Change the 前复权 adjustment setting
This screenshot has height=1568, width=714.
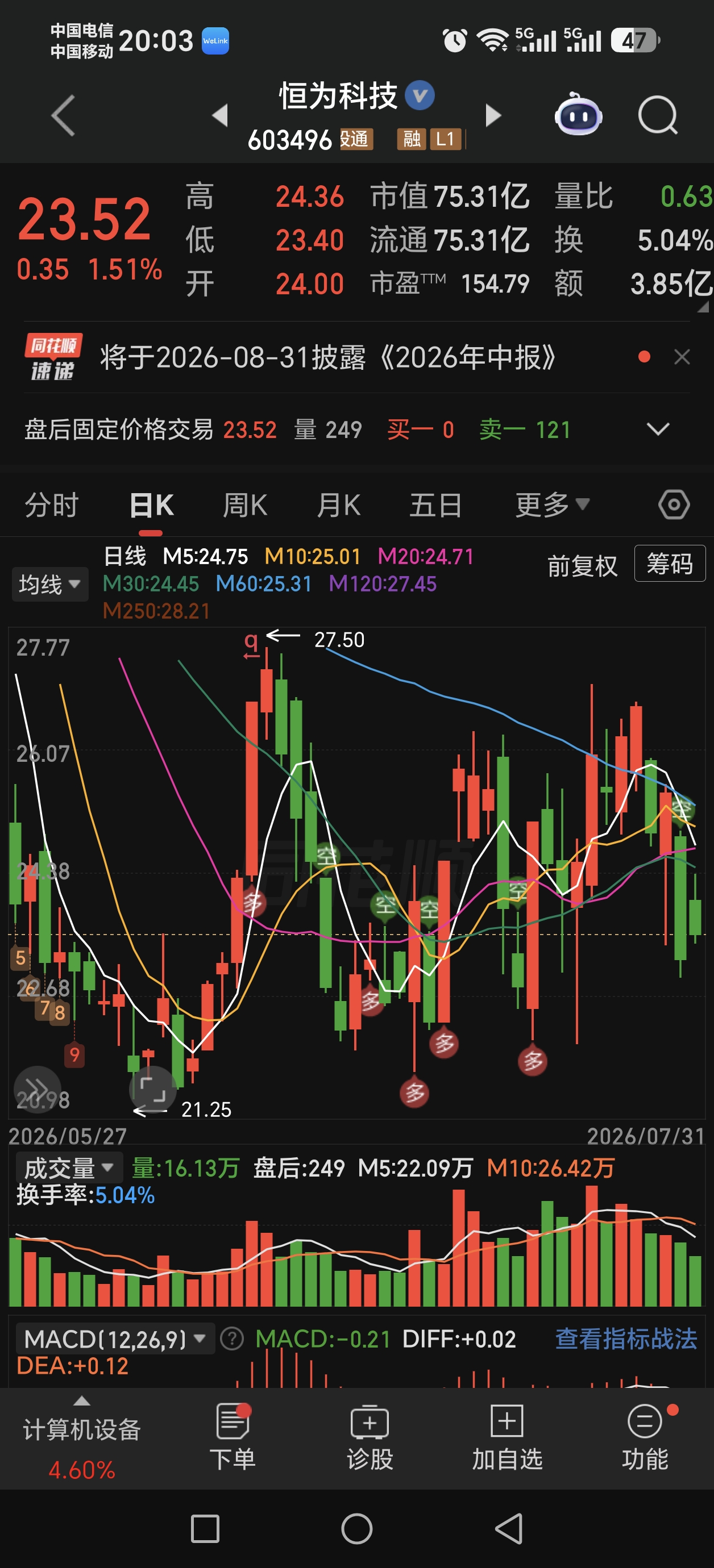click(x=582, y=565)
